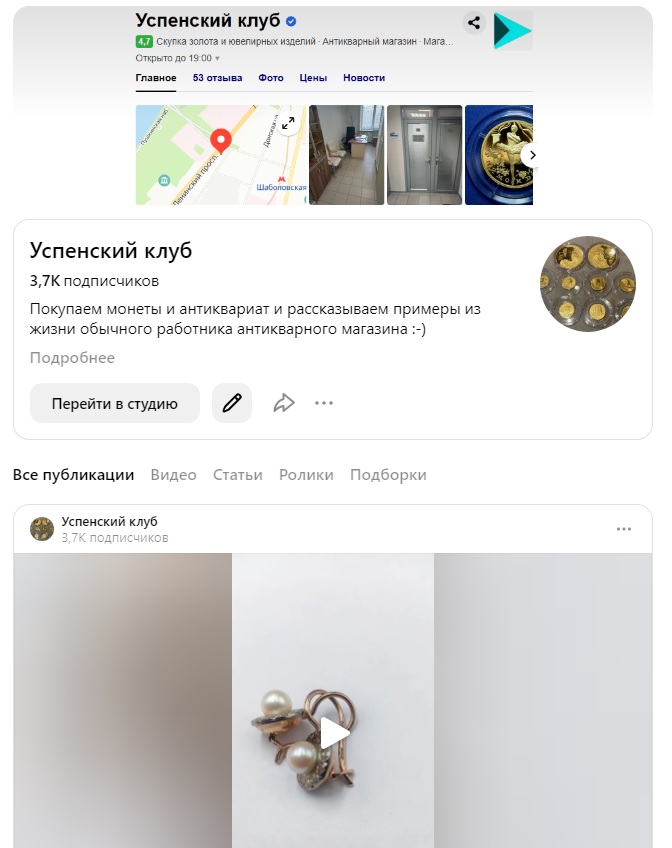The width and height of the screenshot is (672, 848).
Task: Open the Ролики tab
Action: coord(306,475)
